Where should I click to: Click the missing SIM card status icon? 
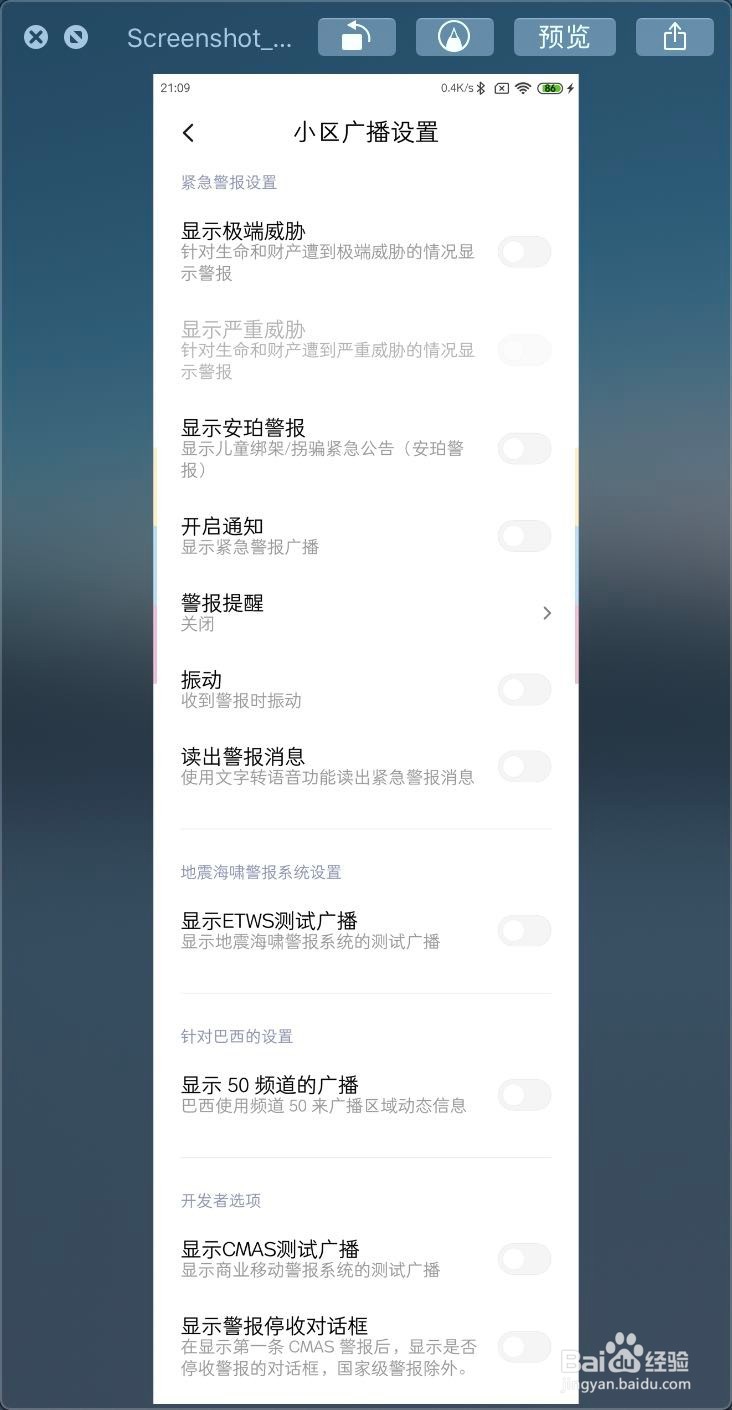point(501,87)
